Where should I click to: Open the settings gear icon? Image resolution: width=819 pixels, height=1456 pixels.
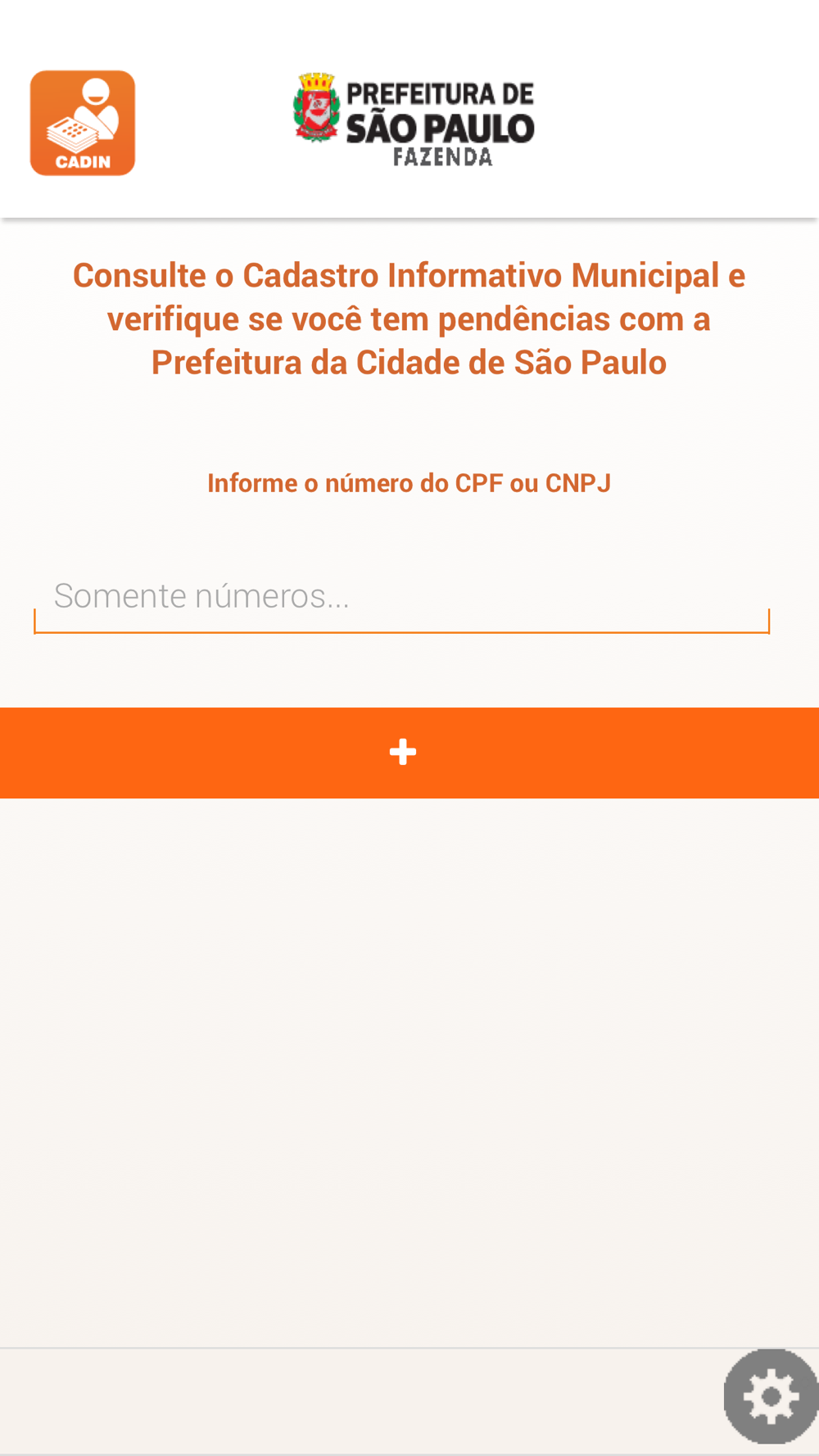(771, 1396)
